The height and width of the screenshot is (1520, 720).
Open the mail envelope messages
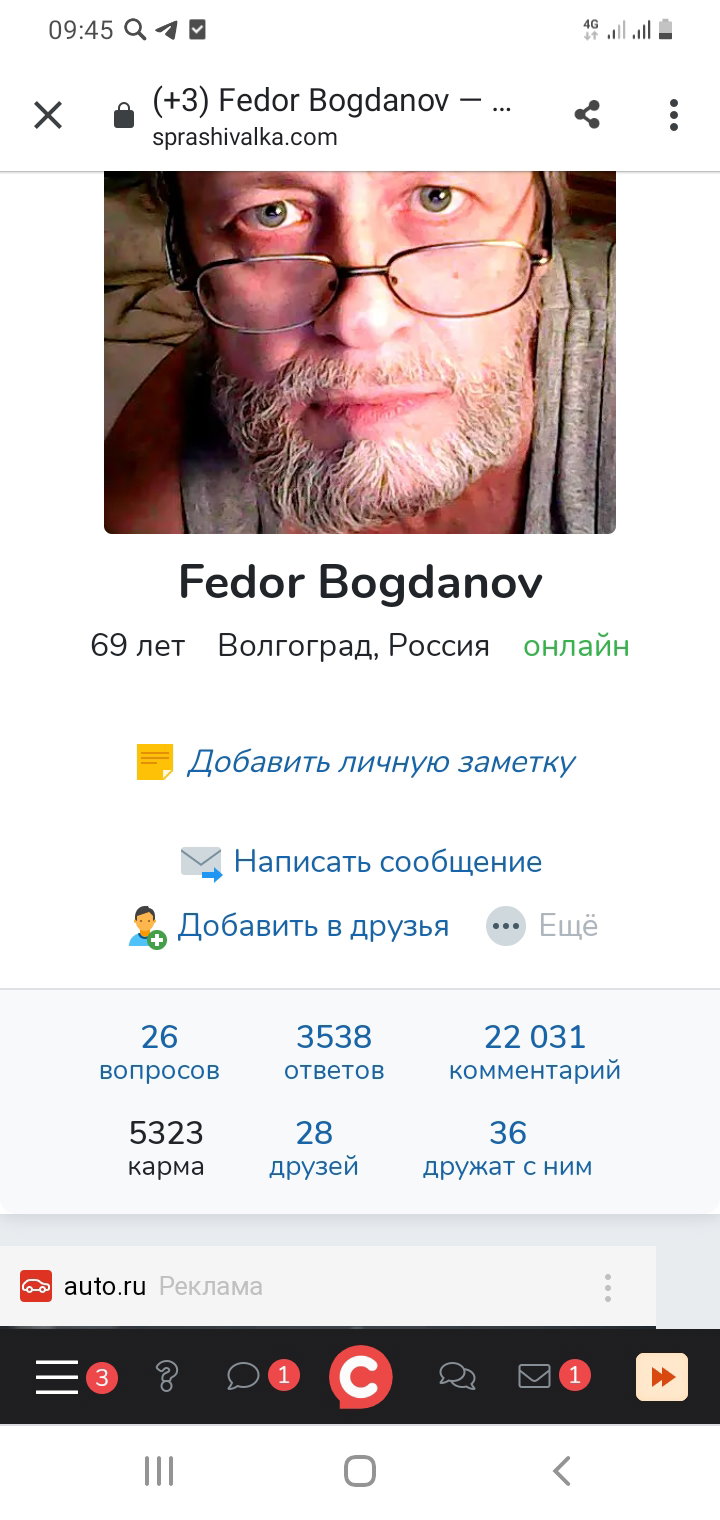point(535,1377)
